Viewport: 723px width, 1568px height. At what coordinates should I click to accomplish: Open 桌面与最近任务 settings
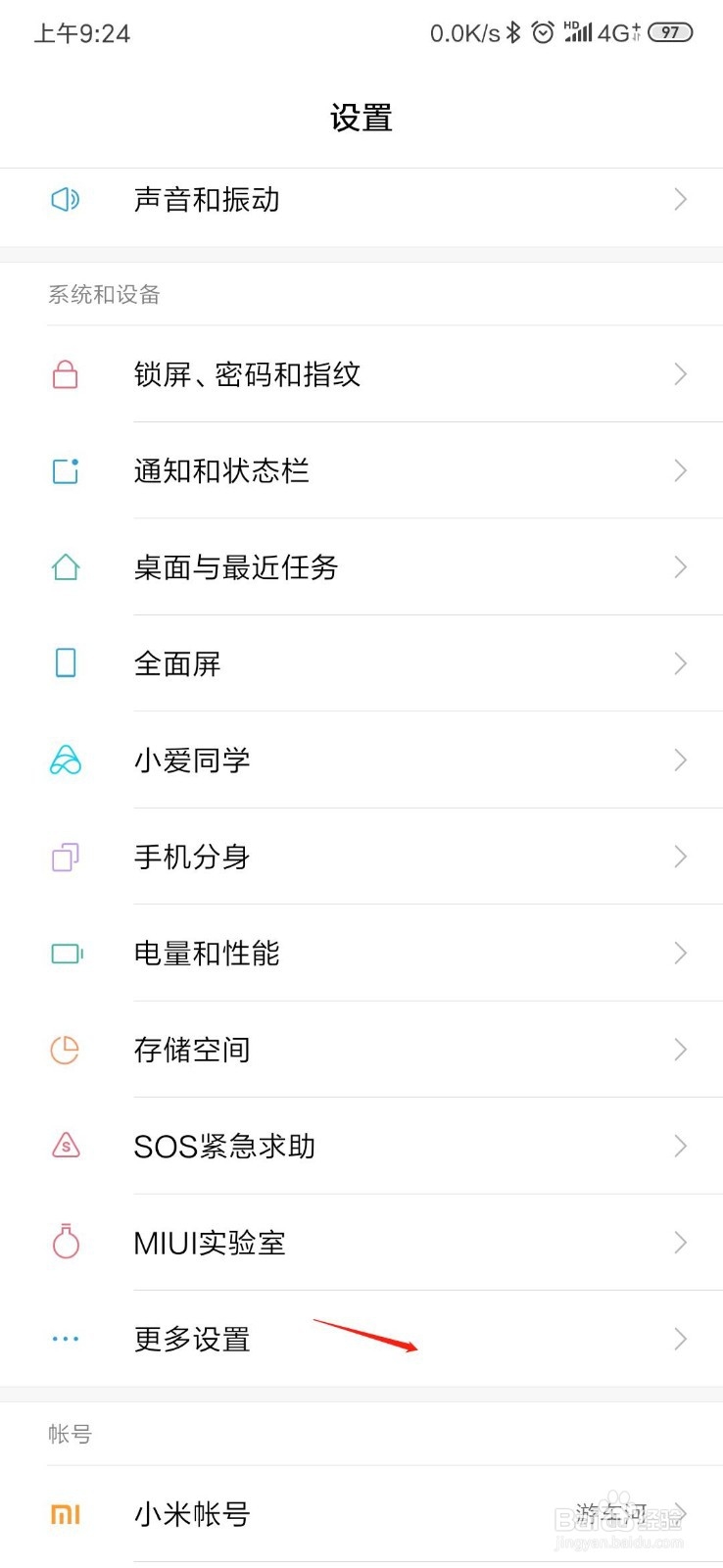pyautogui.click(x=361, y=567)
